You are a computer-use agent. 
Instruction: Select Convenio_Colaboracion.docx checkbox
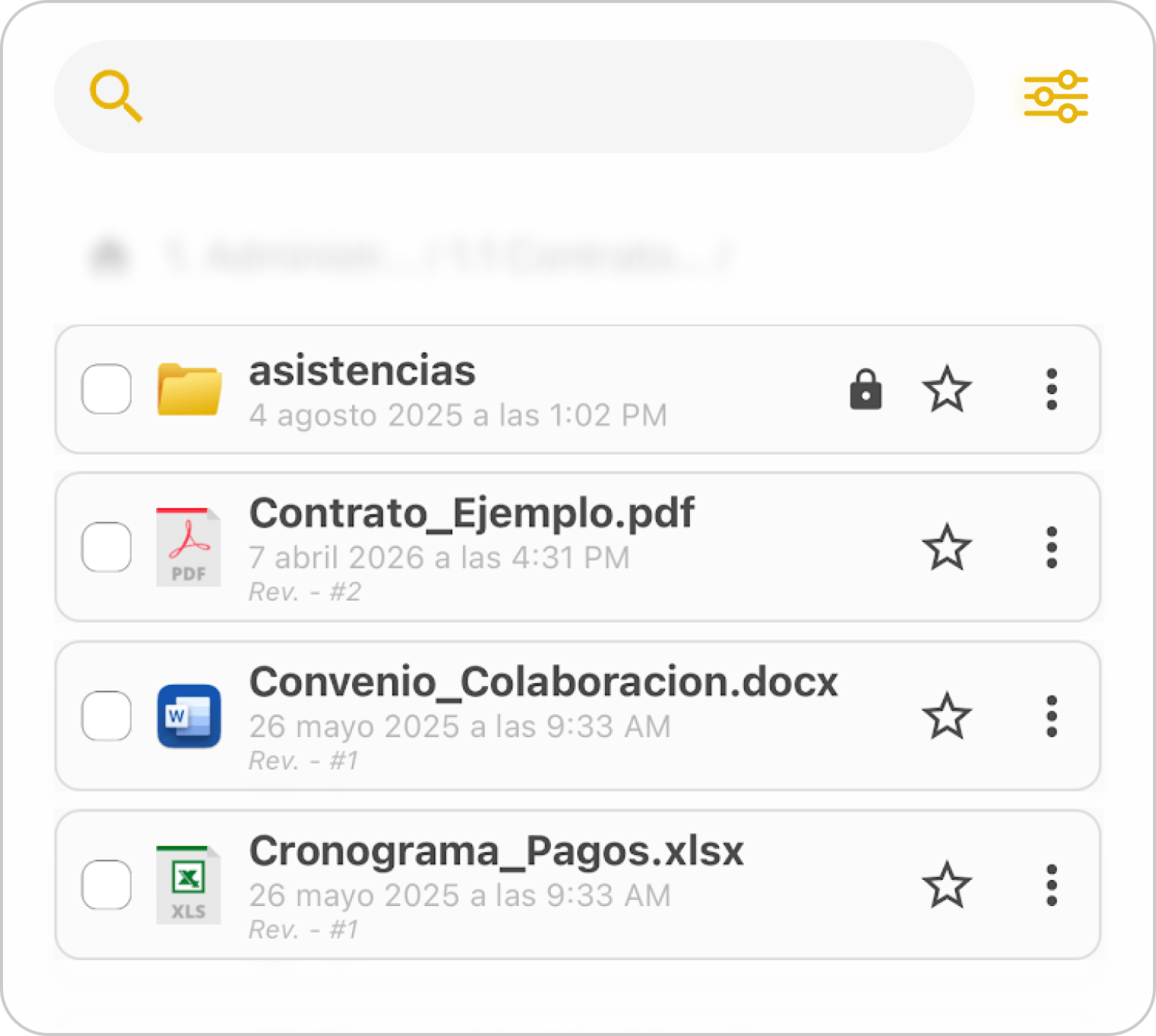pyautogui.click(x=107, y=715)
